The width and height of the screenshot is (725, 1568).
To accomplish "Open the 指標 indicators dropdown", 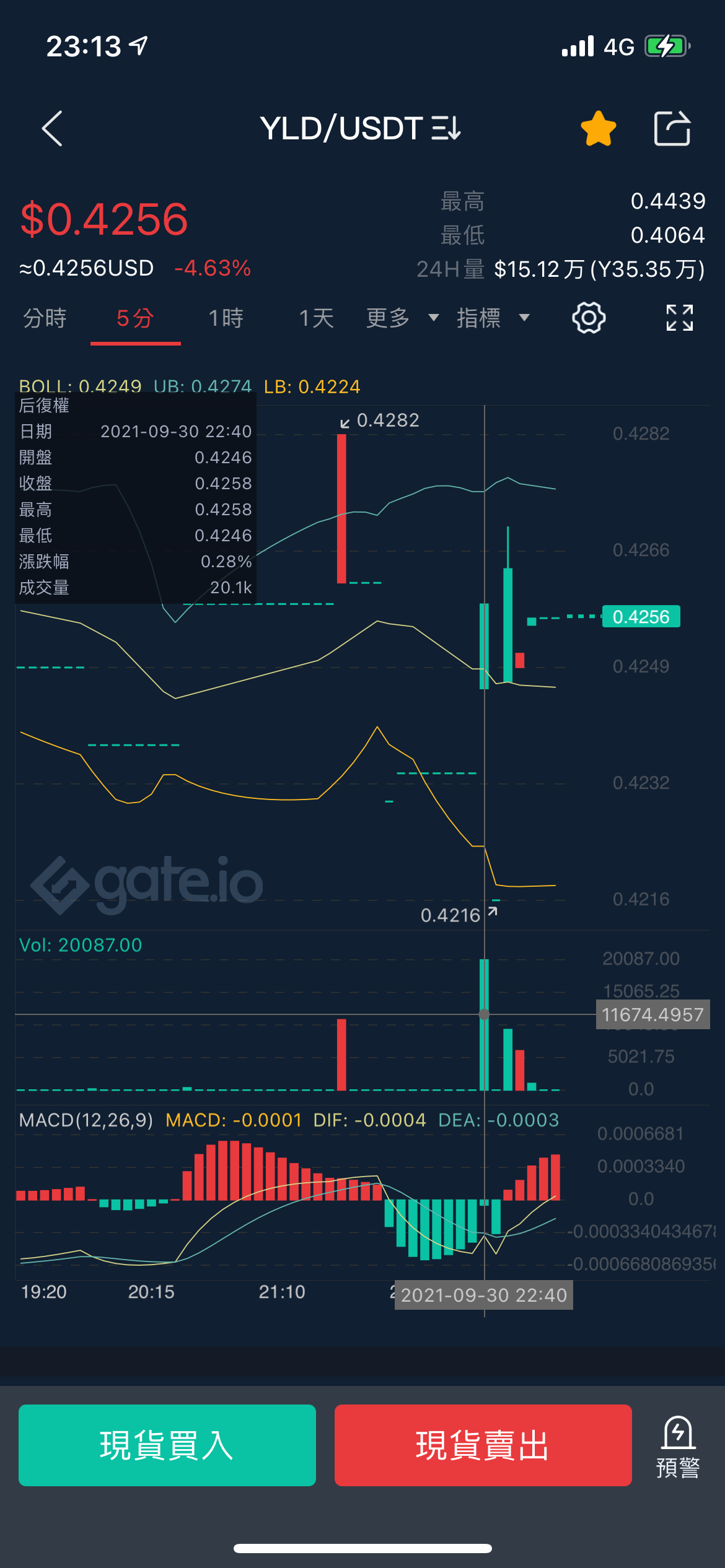I will [x=493, y=318].
